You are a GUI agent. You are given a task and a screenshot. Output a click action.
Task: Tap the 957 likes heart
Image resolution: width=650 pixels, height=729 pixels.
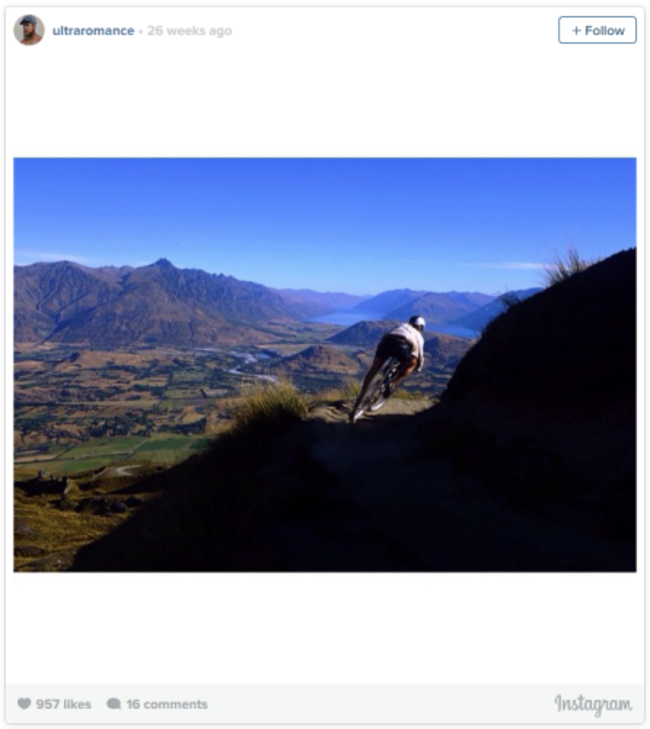click(24, 704)
